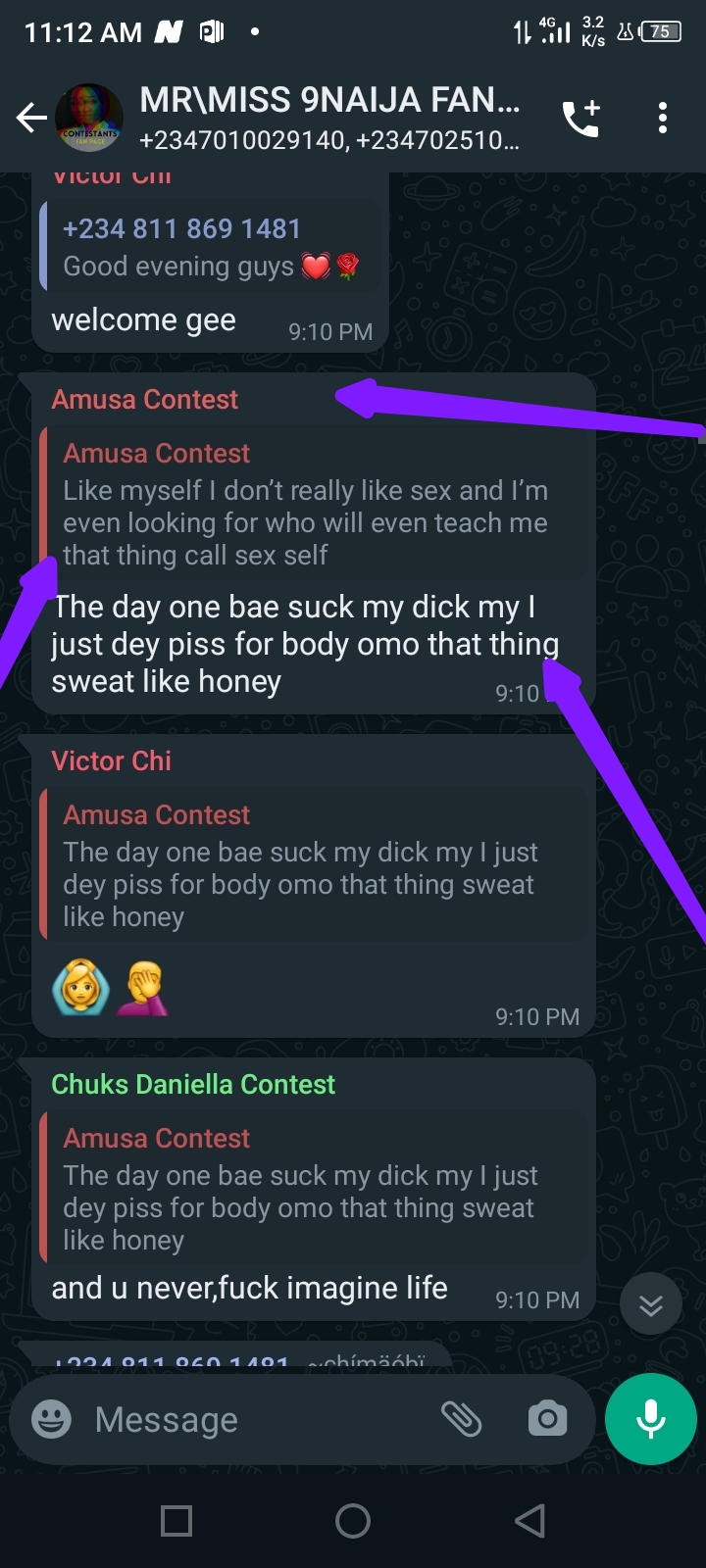Open the emoji picker
This screenshot has height=1568, width=706.
pyautogui.click(x=52, y=1419)
